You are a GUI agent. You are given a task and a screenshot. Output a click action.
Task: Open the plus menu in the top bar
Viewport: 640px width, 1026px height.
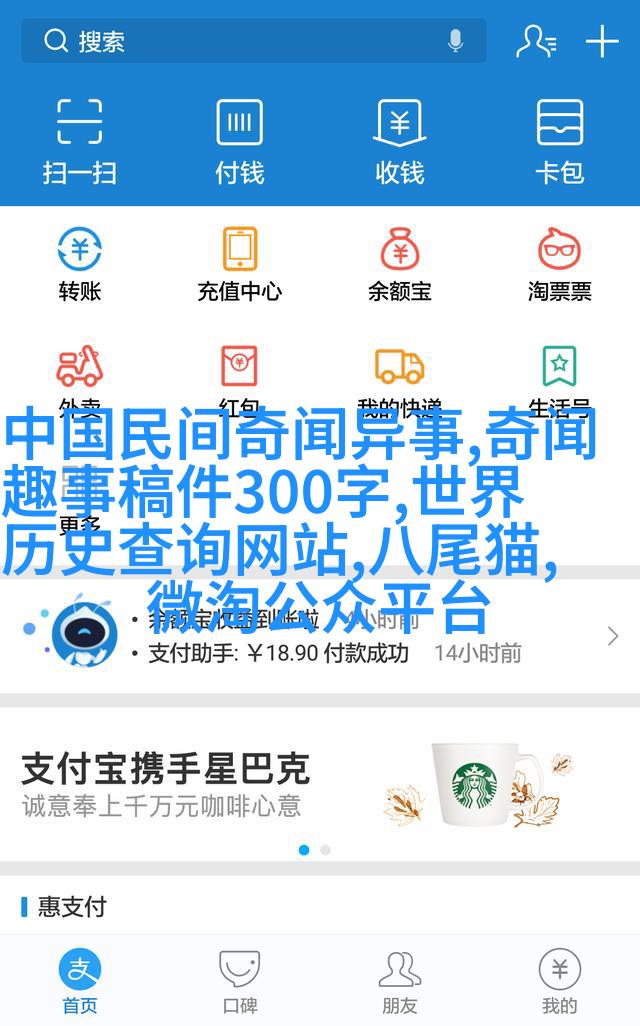tap(602, 41)
